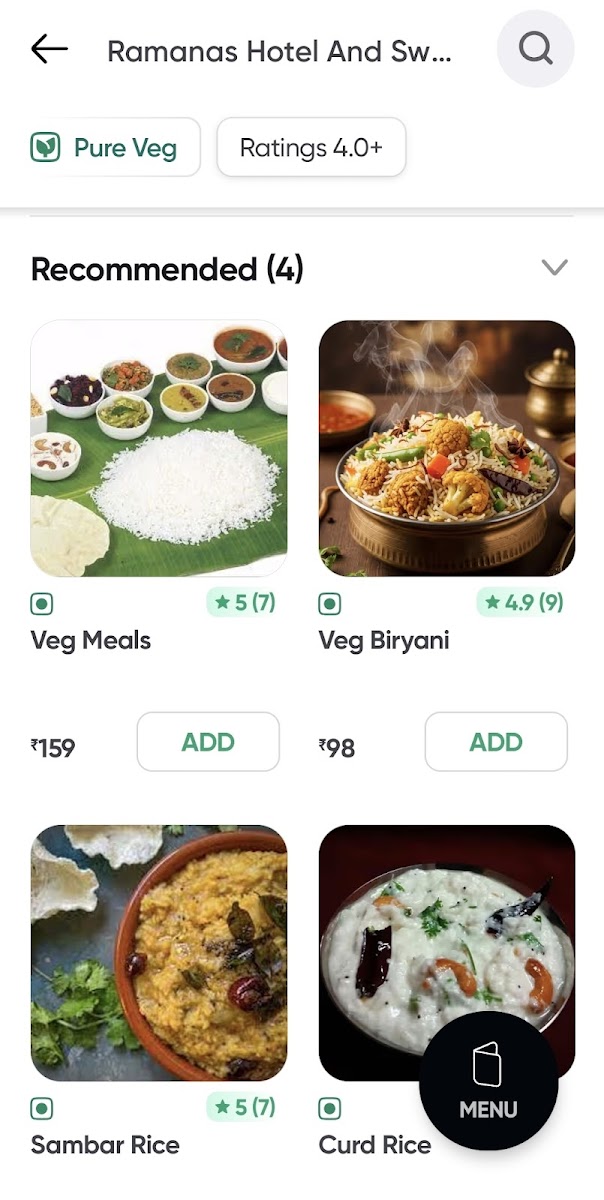The image size is (604, 1200).
Task: Collapse the Recommended section
Action: (x=554, y=267)
